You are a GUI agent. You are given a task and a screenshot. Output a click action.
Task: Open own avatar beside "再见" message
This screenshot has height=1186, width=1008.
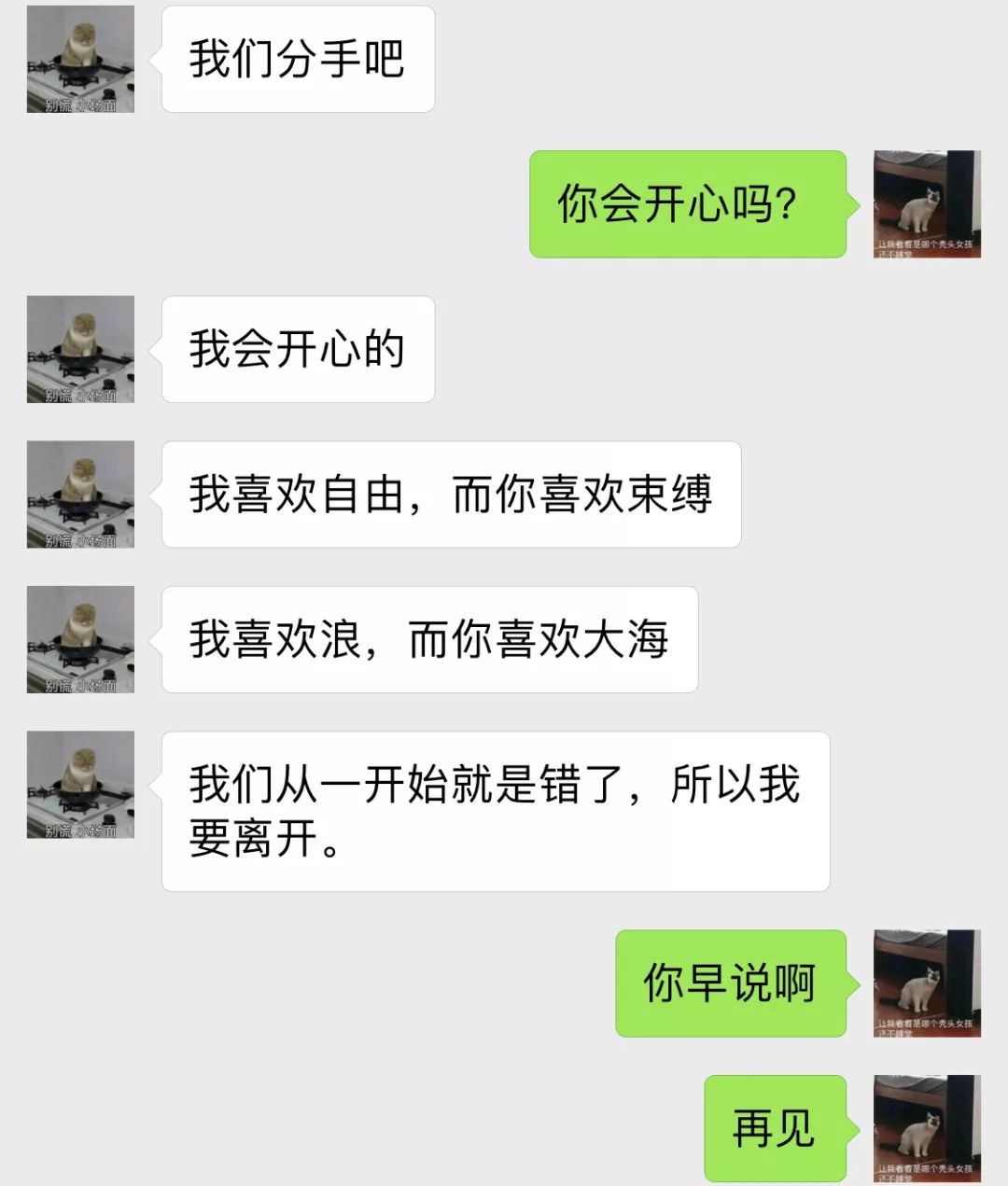(x=927, y=1128)
